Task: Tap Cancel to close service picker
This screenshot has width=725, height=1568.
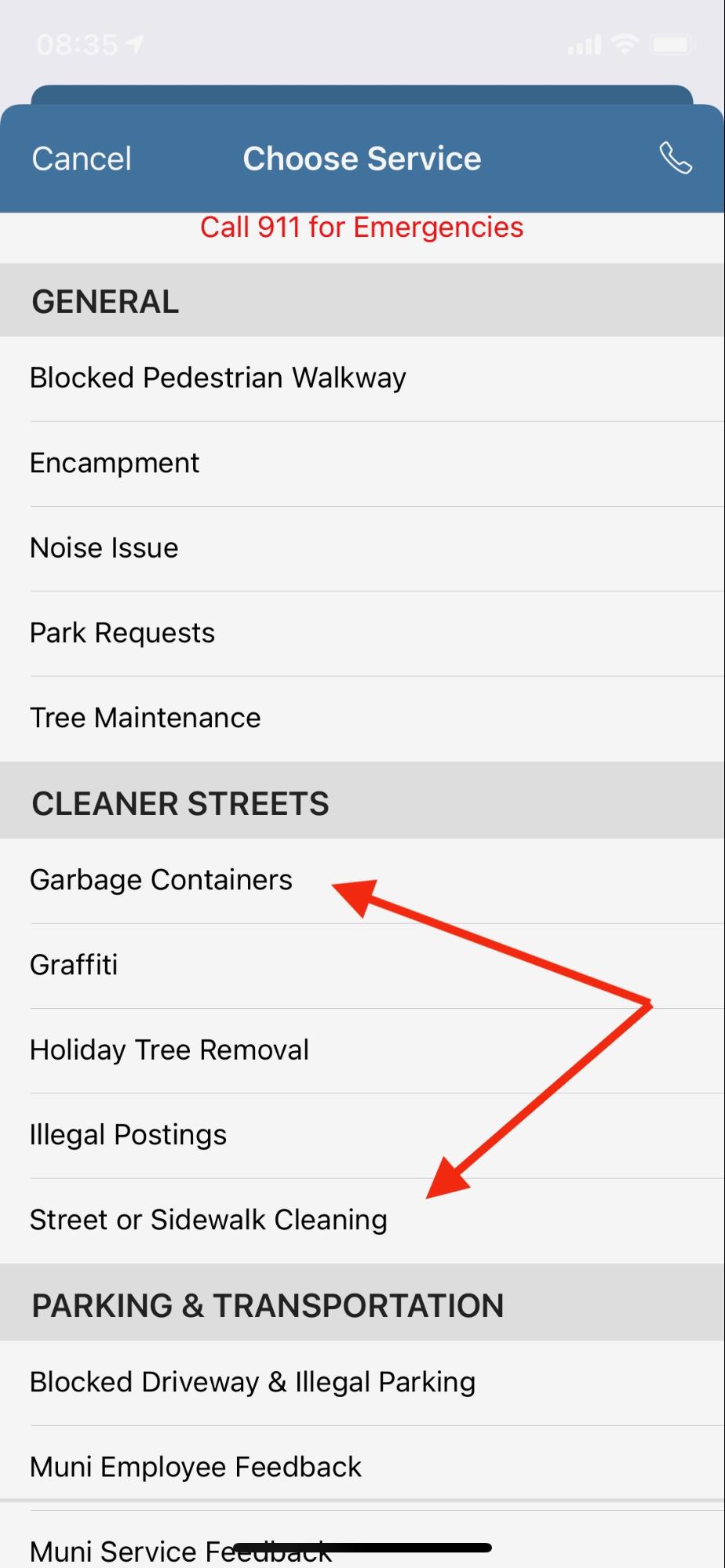Action: (x=82, y=158)
